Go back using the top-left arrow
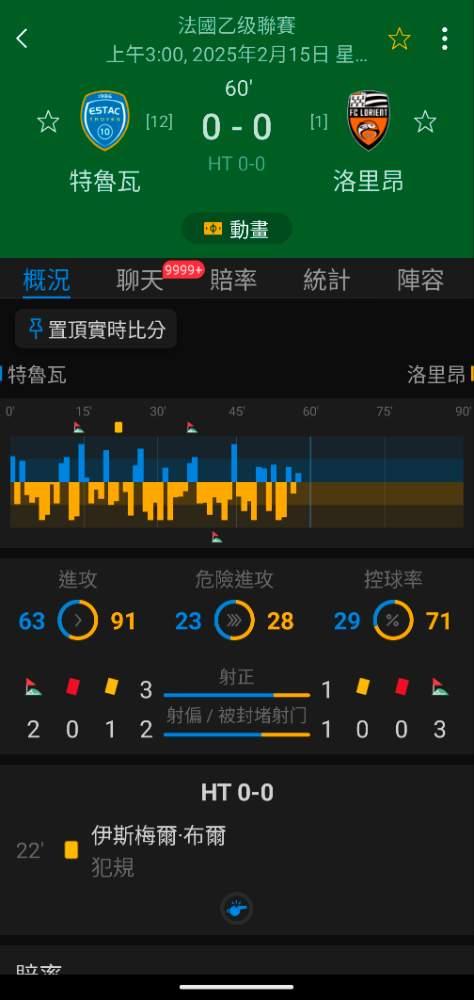Screen dimensions: 474x1000 pyautogui.click(x=22, y=39)
